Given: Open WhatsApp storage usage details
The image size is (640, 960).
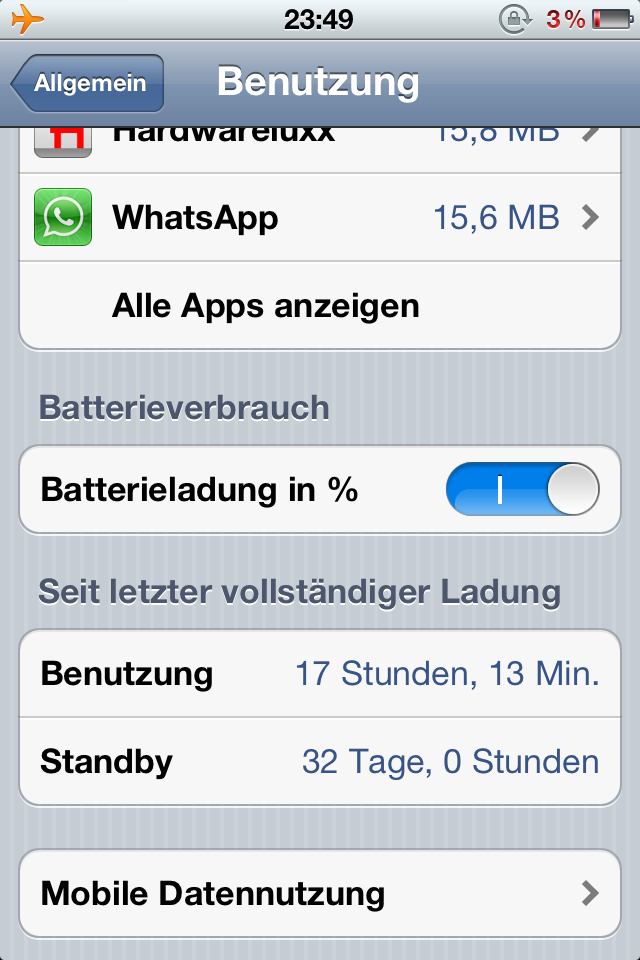Looking at the screenshot, I should (320, 217).
